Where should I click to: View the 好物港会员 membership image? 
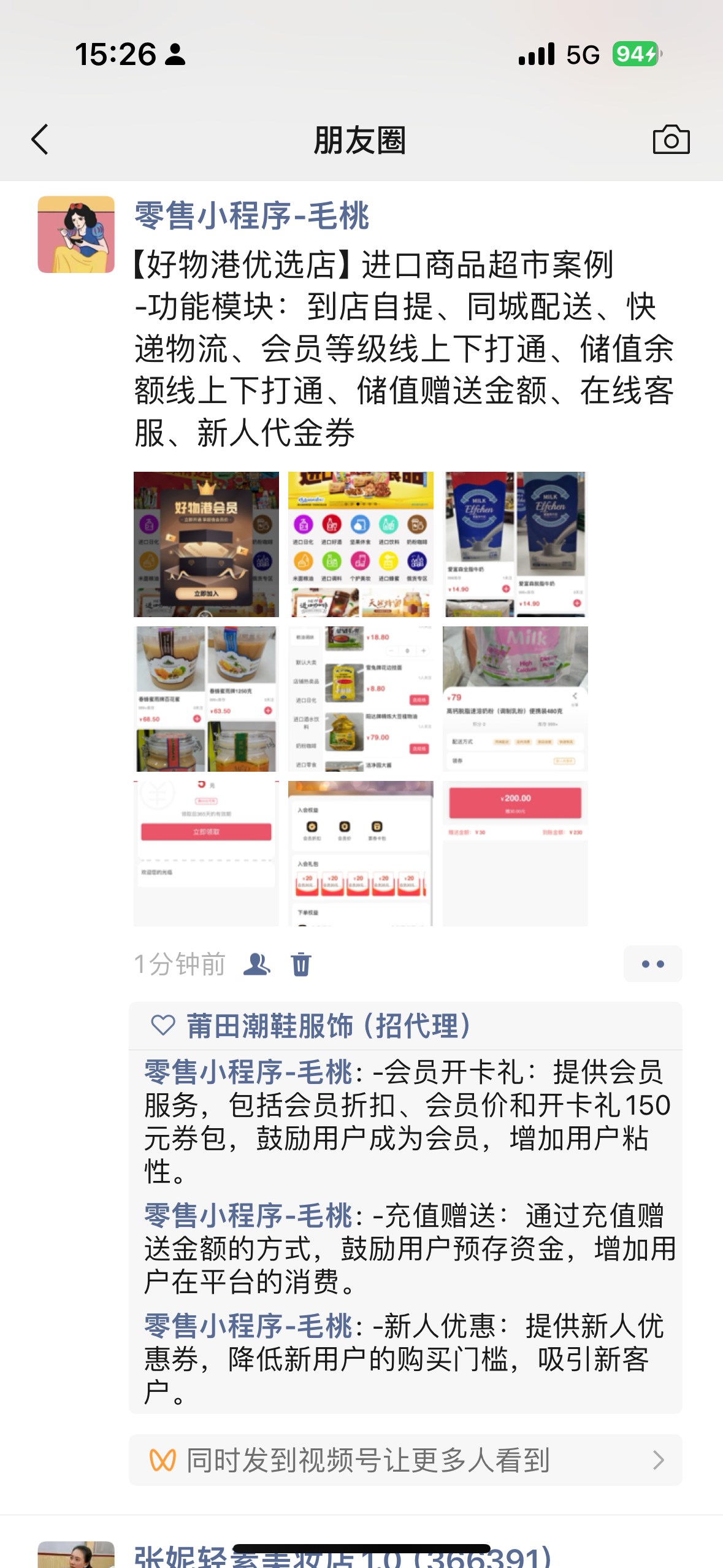pyautogui.click(x=206, y=544)
